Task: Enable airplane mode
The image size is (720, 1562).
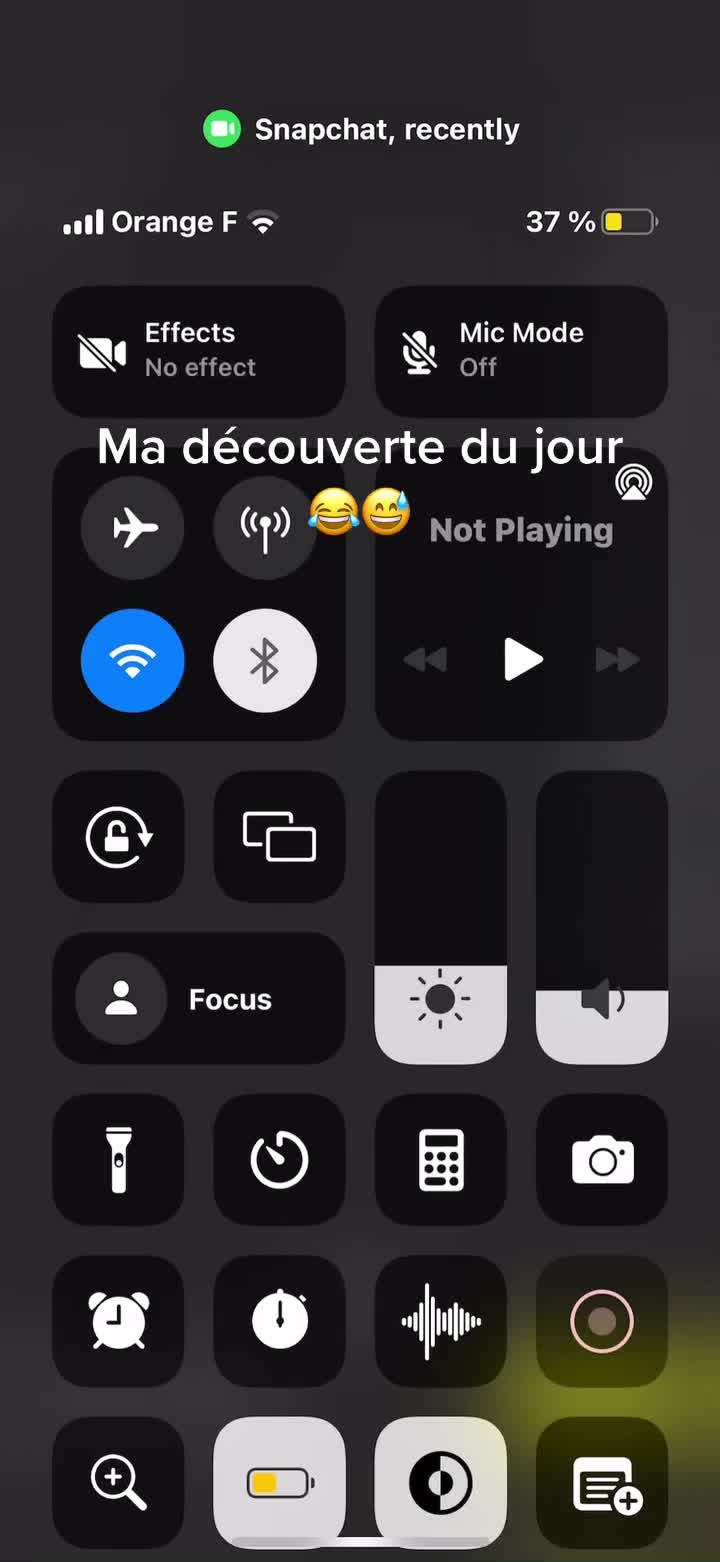Action: tap(133, 527)
